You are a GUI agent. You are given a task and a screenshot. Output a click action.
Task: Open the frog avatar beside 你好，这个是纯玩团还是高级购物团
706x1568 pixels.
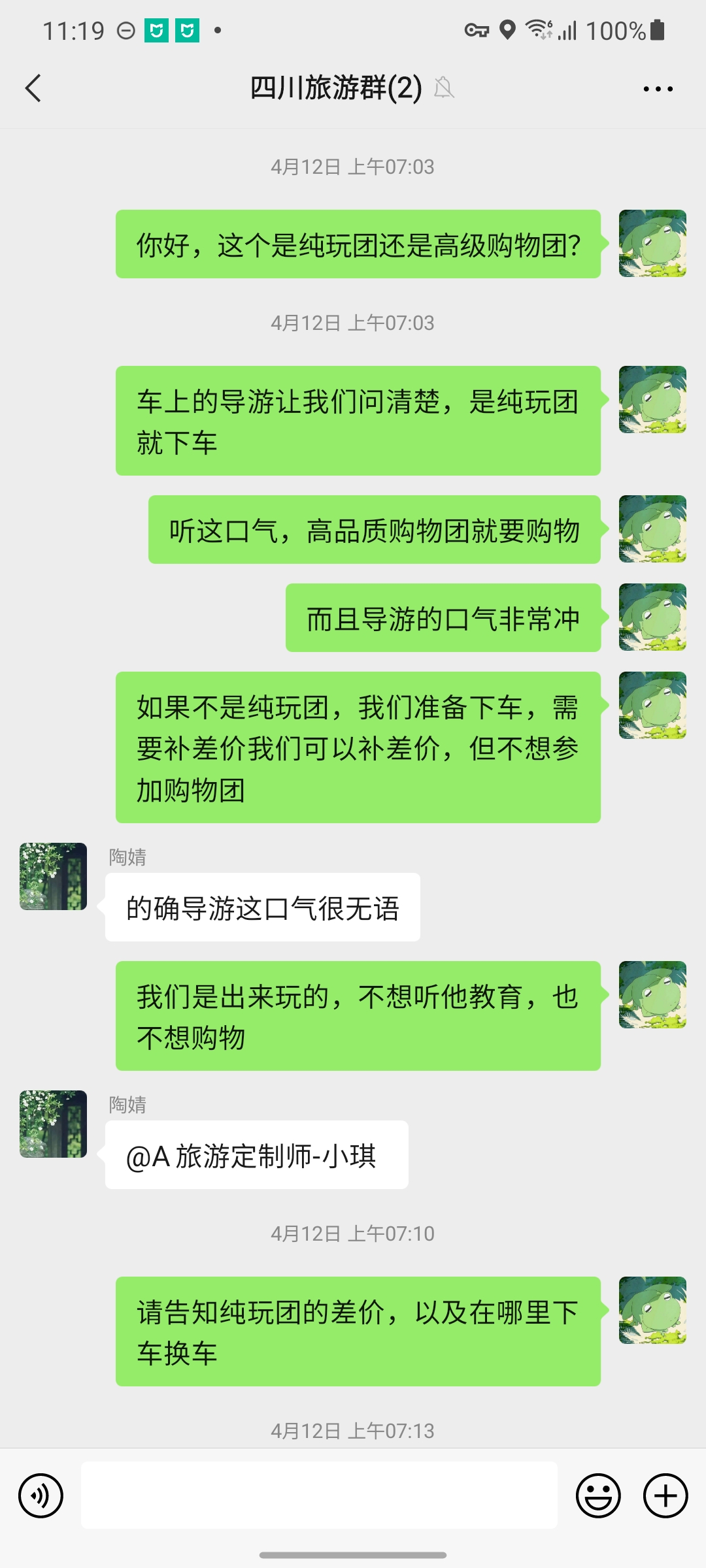652,244
